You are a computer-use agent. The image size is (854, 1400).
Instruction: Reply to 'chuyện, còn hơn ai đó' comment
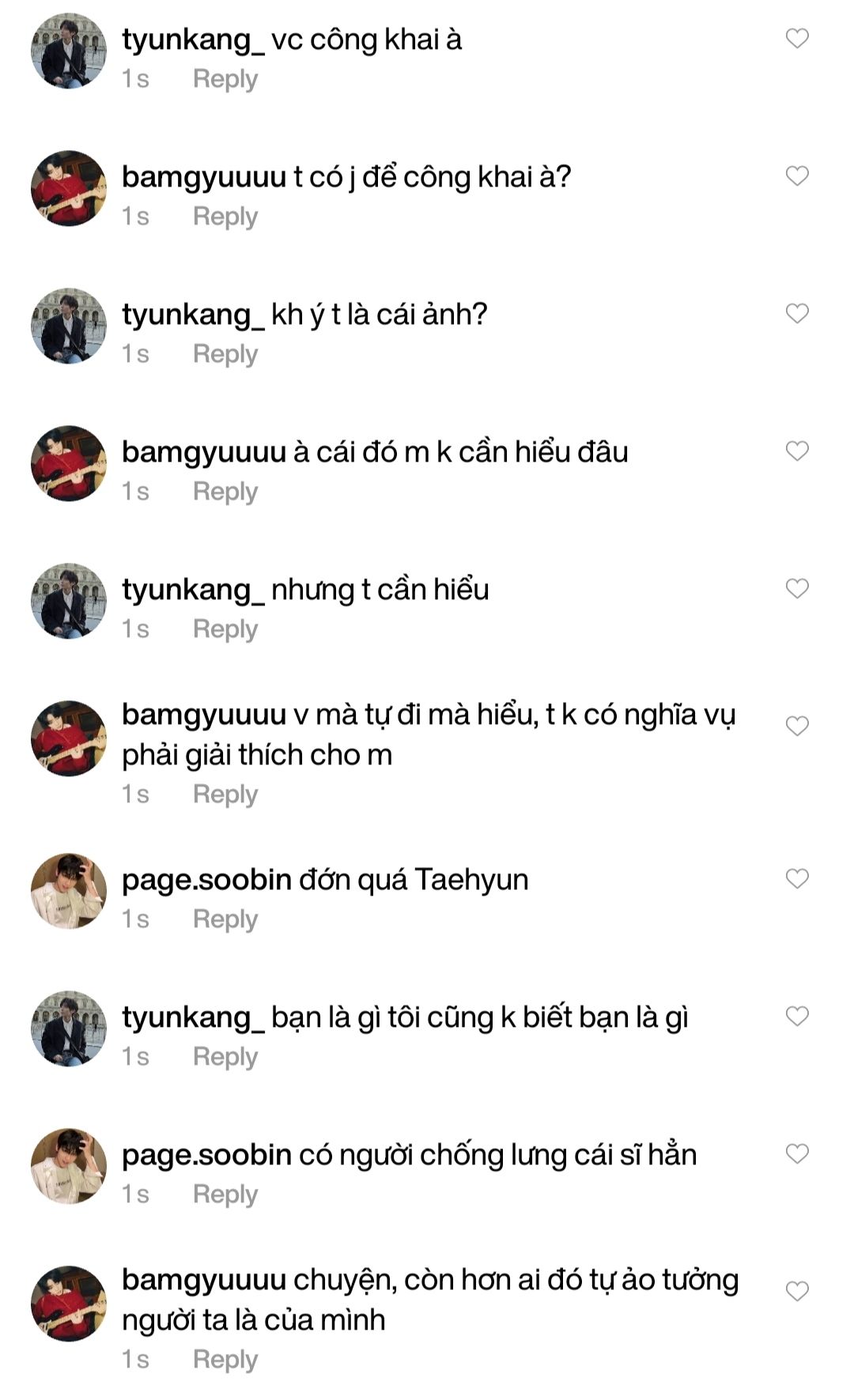pyautogui.click(x=225, y=1360)
